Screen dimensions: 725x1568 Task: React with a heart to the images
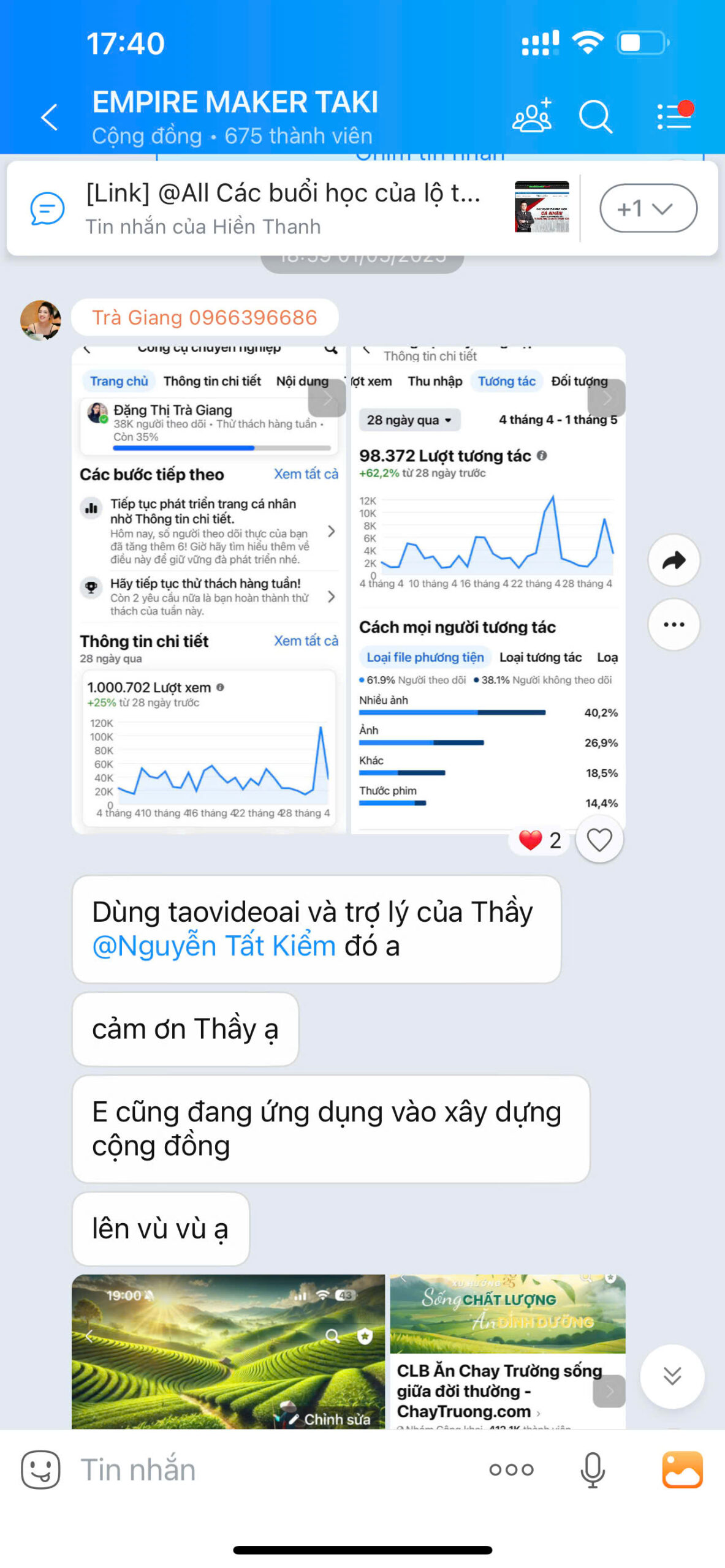[x=599, y=839]
